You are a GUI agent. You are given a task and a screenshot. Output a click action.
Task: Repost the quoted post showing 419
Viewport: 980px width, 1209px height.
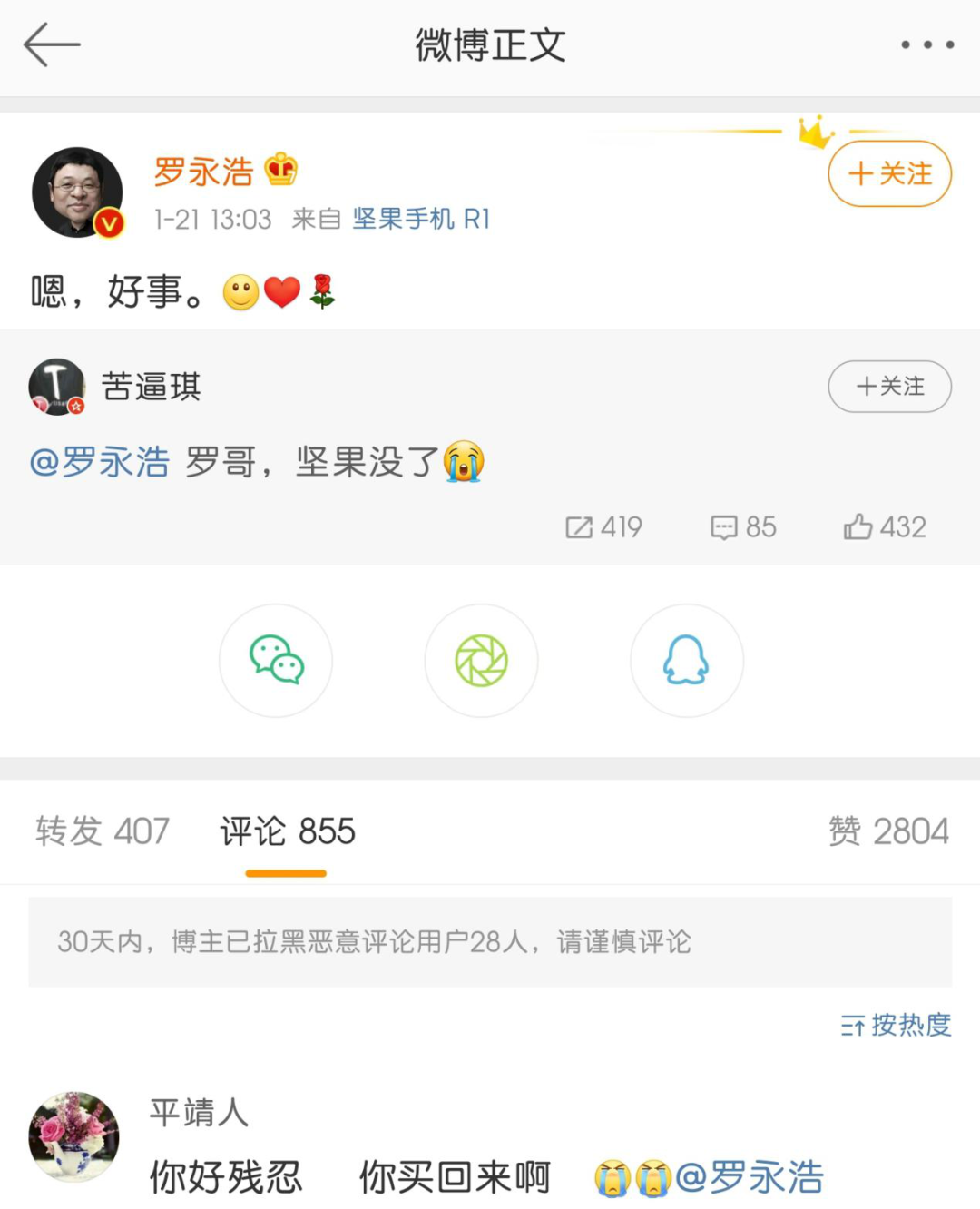pyautogui.click(x=604, y=526)
